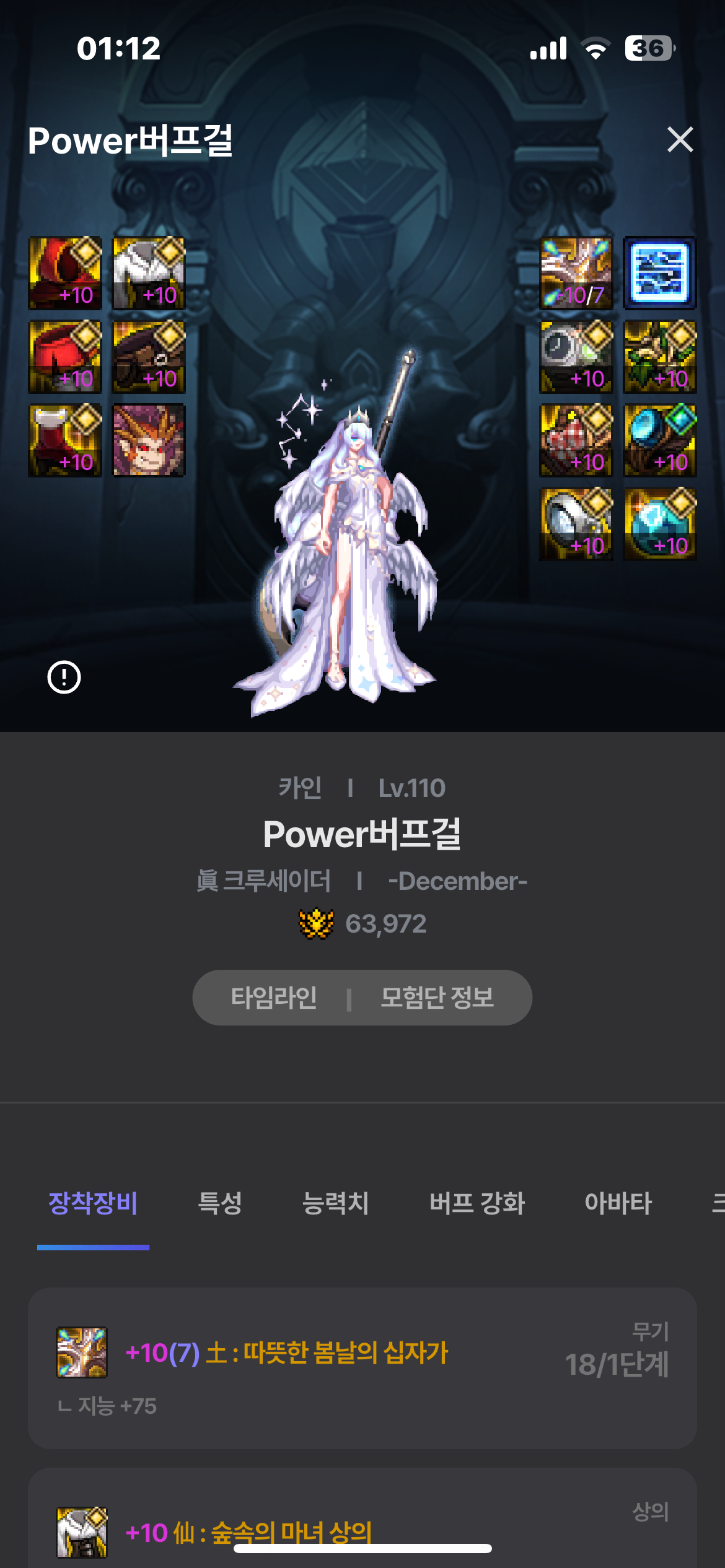Open the info exclamation icon
The width and height of the screenshot is (725, 1568).
64,677
